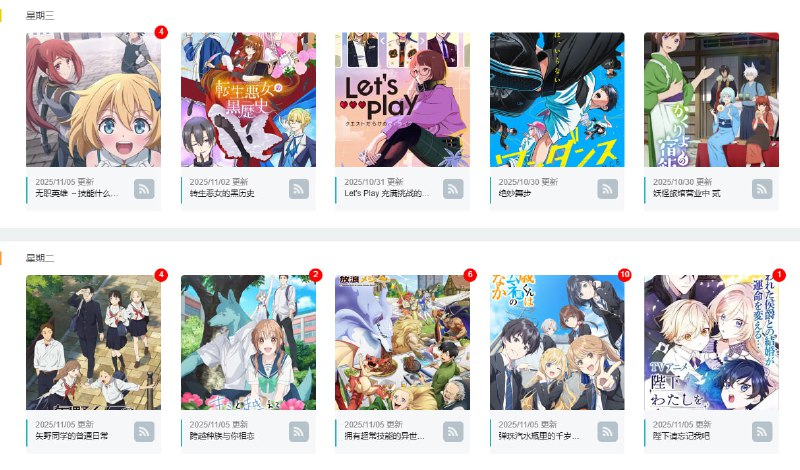
Task: Tap the RSS icon for 弹珠汽水瓶里的千岁
Action: (608, 431)
